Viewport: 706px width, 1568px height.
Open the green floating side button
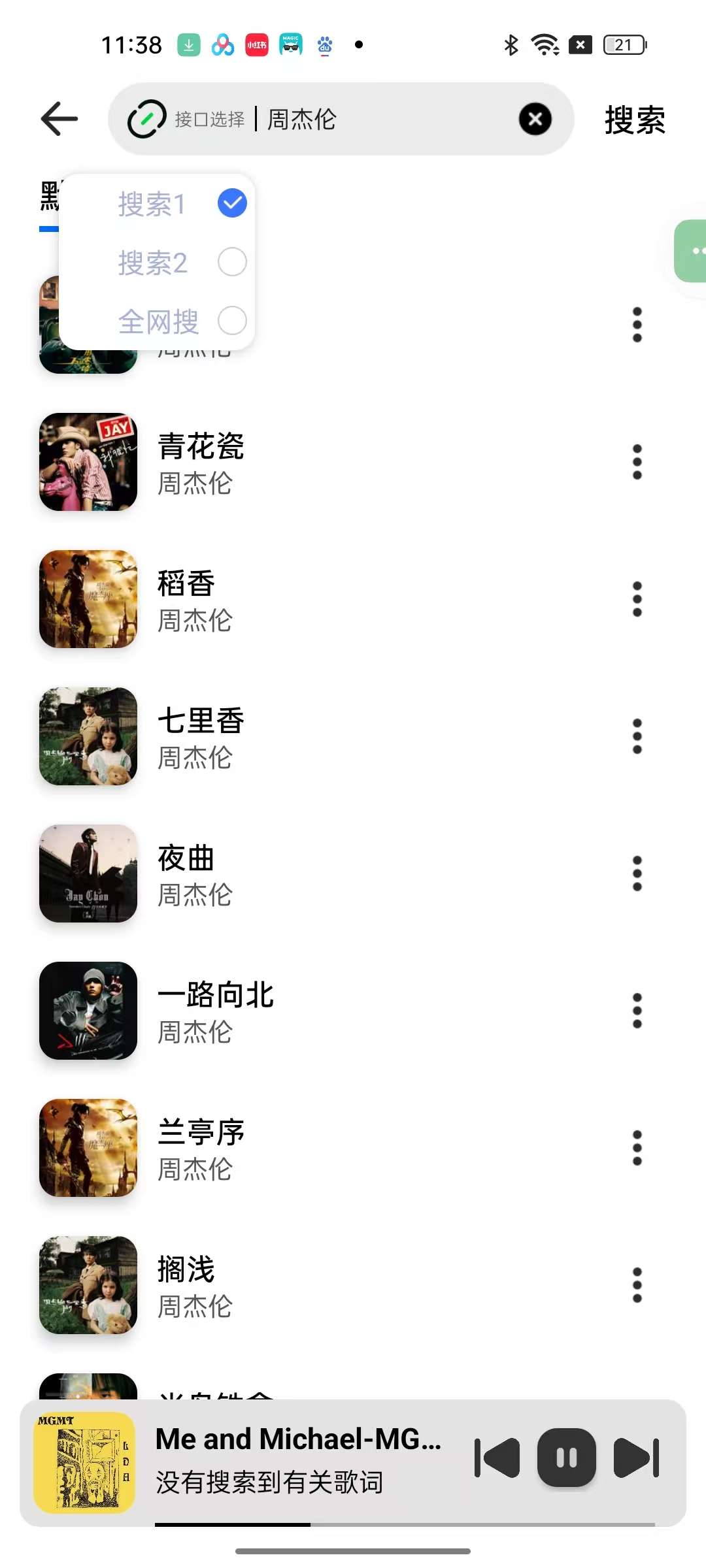(x=692, y=251)
